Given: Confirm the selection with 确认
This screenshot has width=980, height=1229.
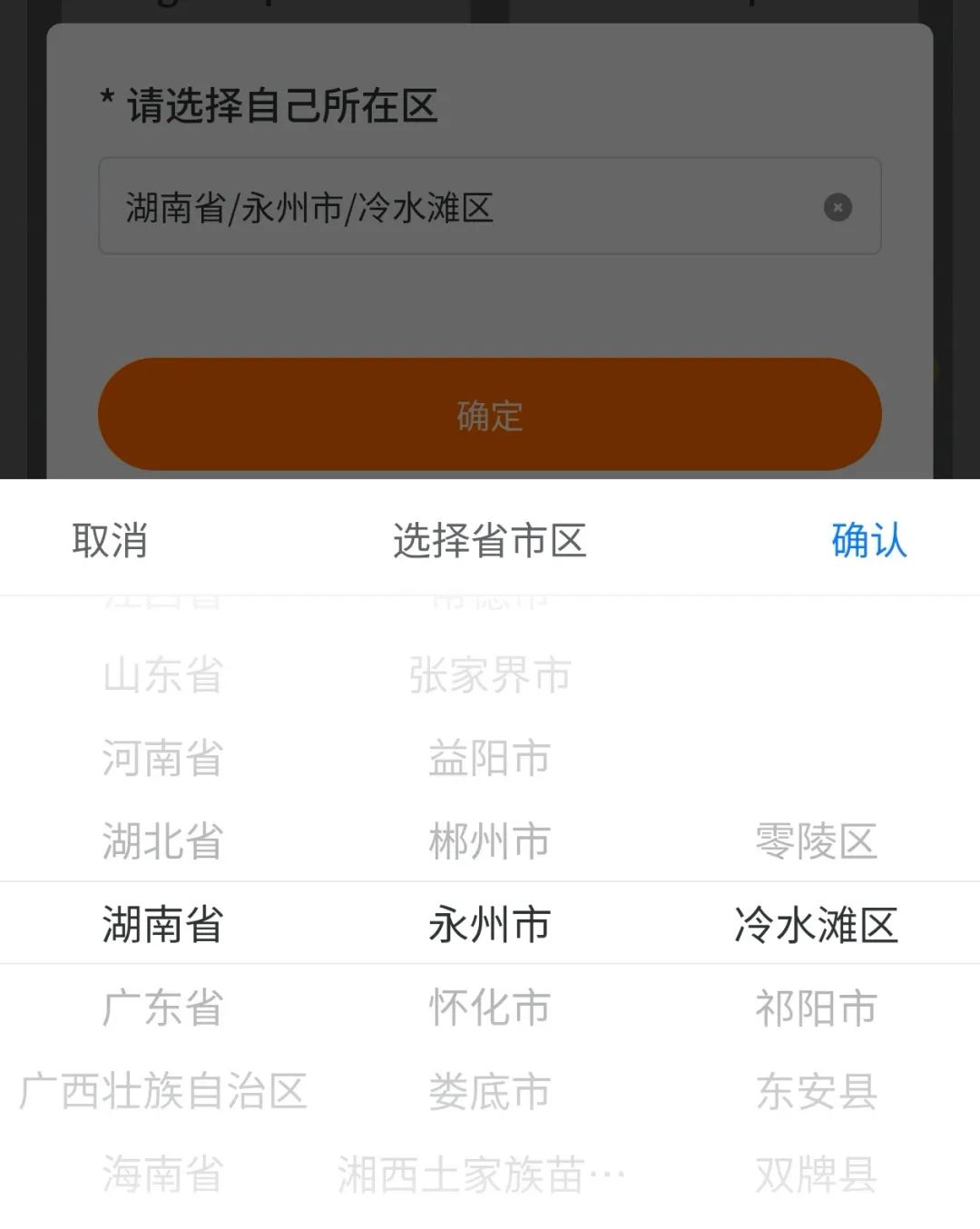Looking at the screenshot, I should click(868, 541).
